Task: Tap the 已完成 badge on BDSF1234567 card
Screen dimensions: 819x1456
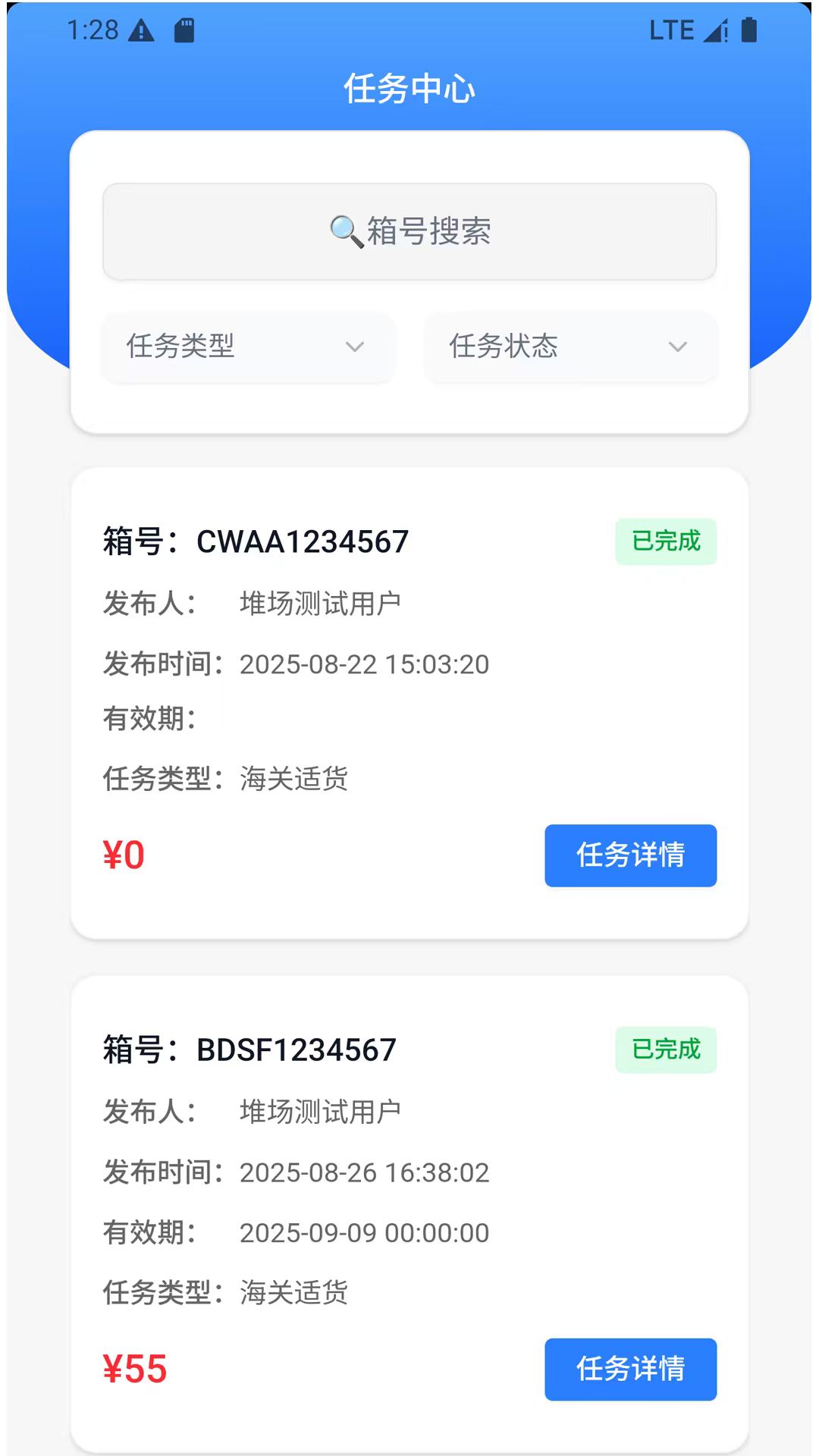Action: [x=665, y=1050]
